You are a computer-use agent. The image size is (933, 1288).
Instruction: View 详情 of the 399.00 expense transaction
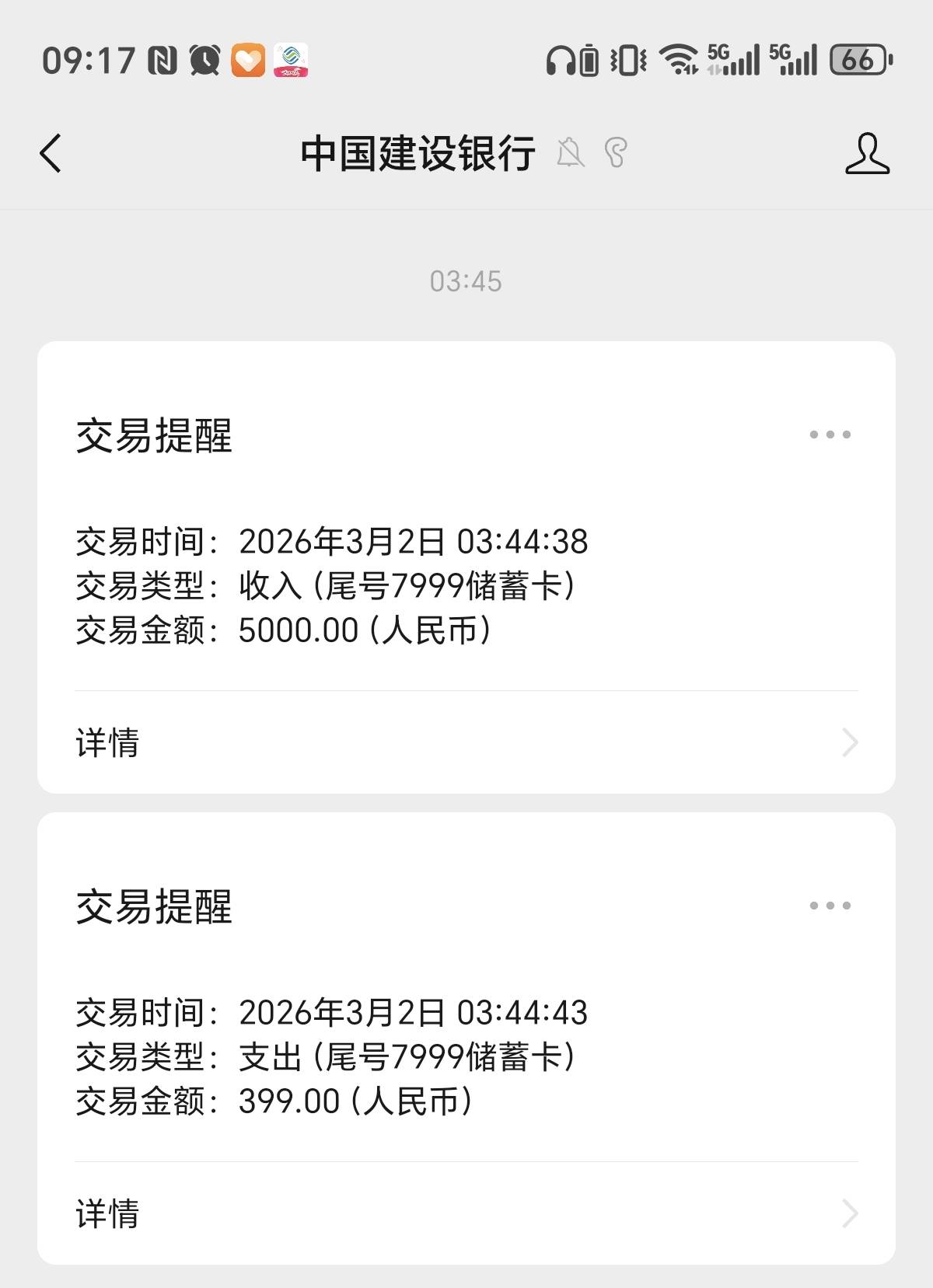466,1213
